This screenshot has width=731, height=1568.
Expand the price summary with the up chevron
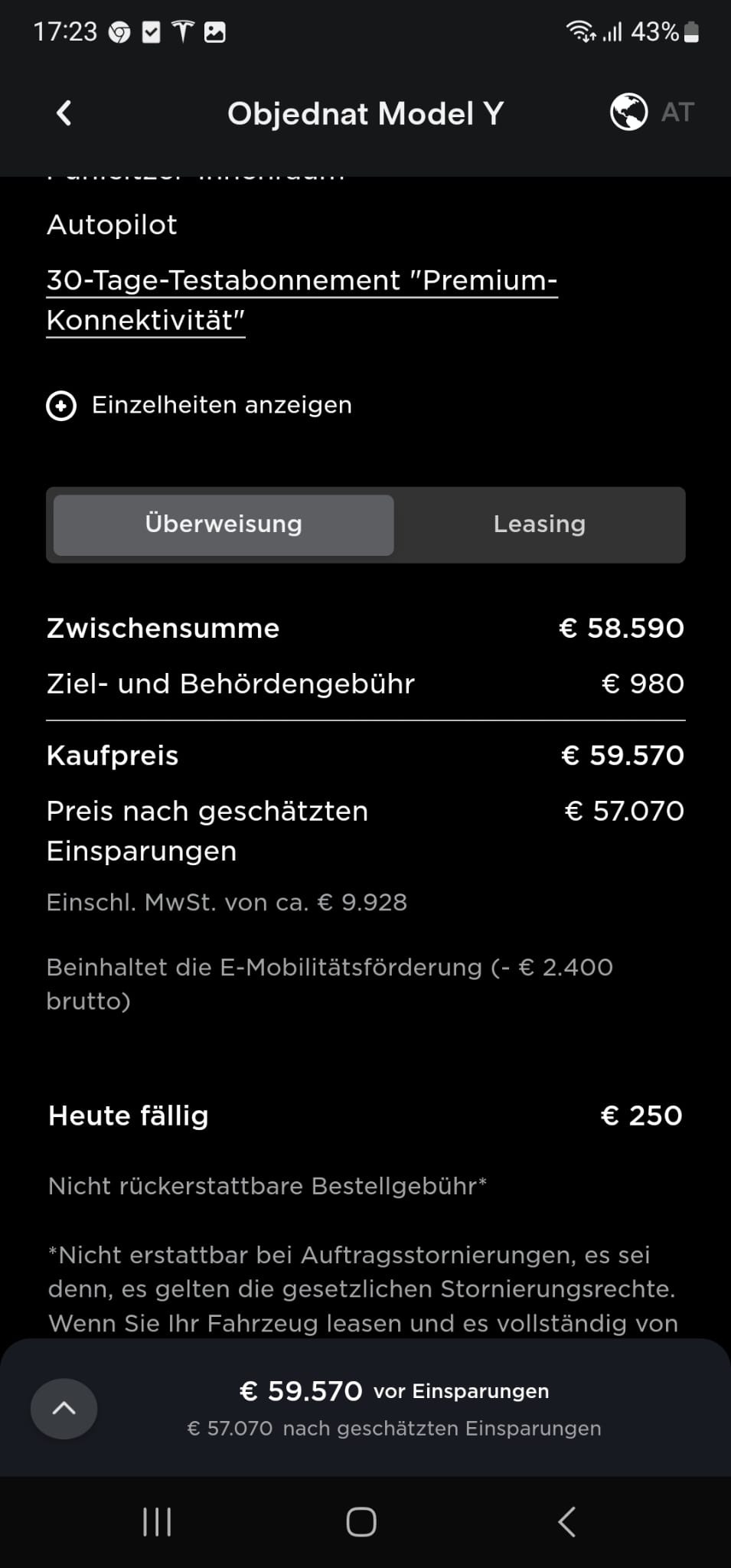pyautogui.click(x=64, y=1408)
